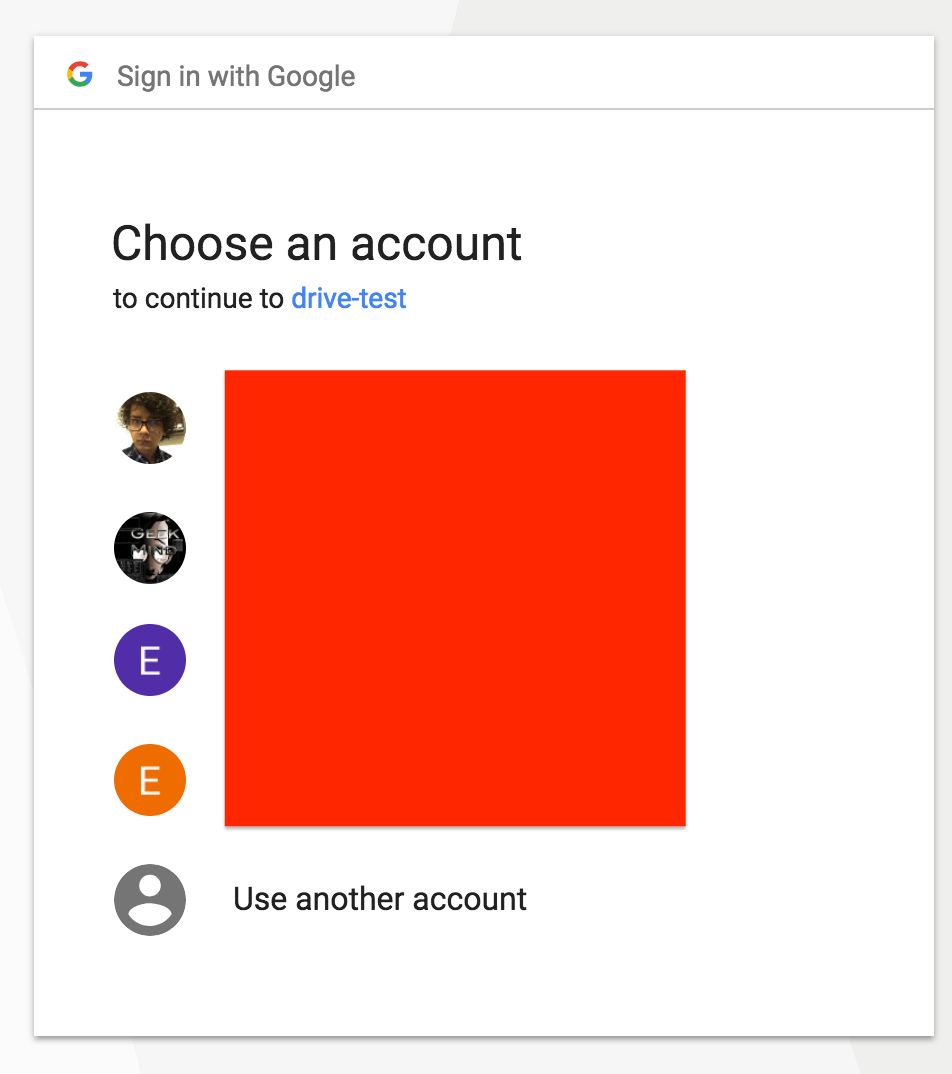
Task: Choose the account with the Geek Mind avatar
Action: tap(150, 548)
